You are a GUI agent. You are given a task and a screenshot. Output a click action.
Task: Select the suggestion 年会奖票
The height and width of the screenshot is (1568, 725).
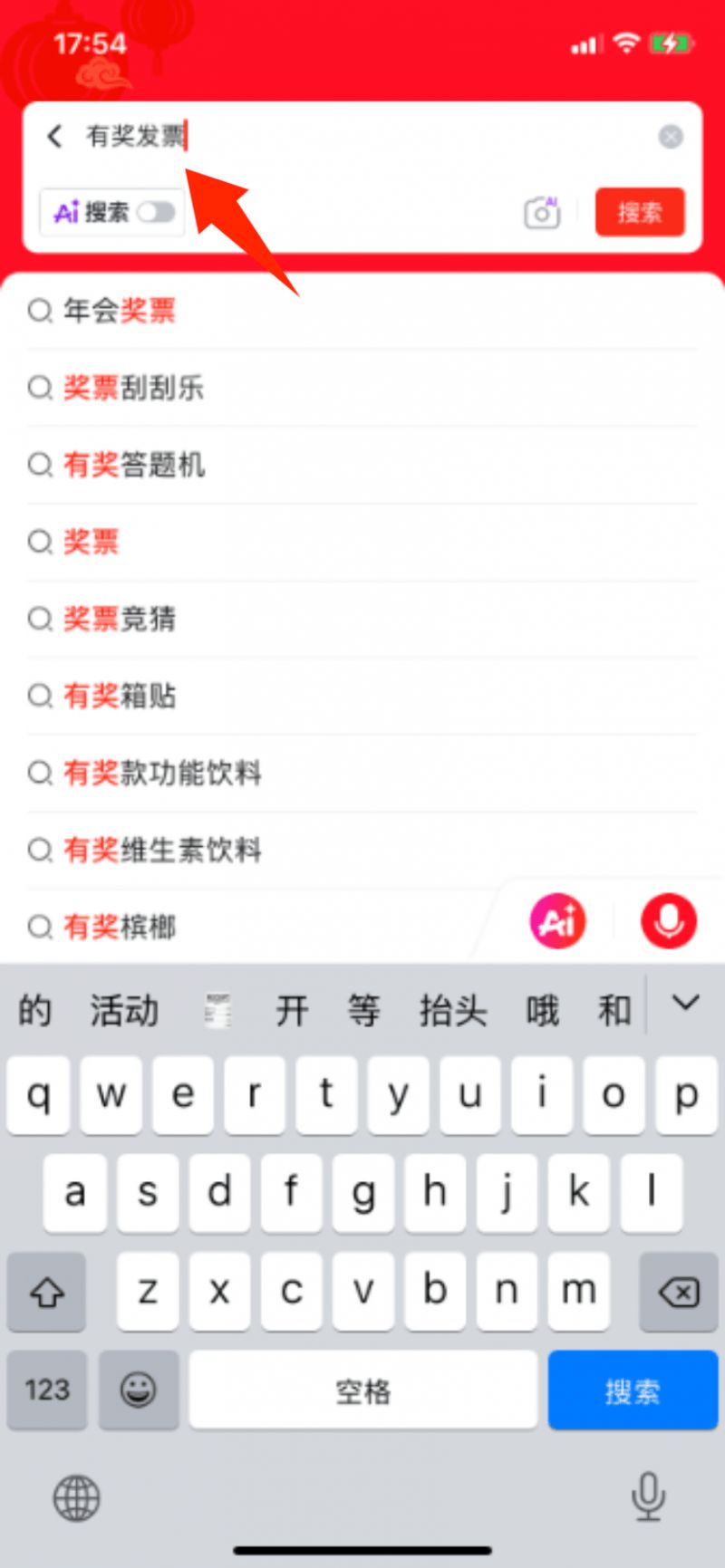tap(119, 311)
